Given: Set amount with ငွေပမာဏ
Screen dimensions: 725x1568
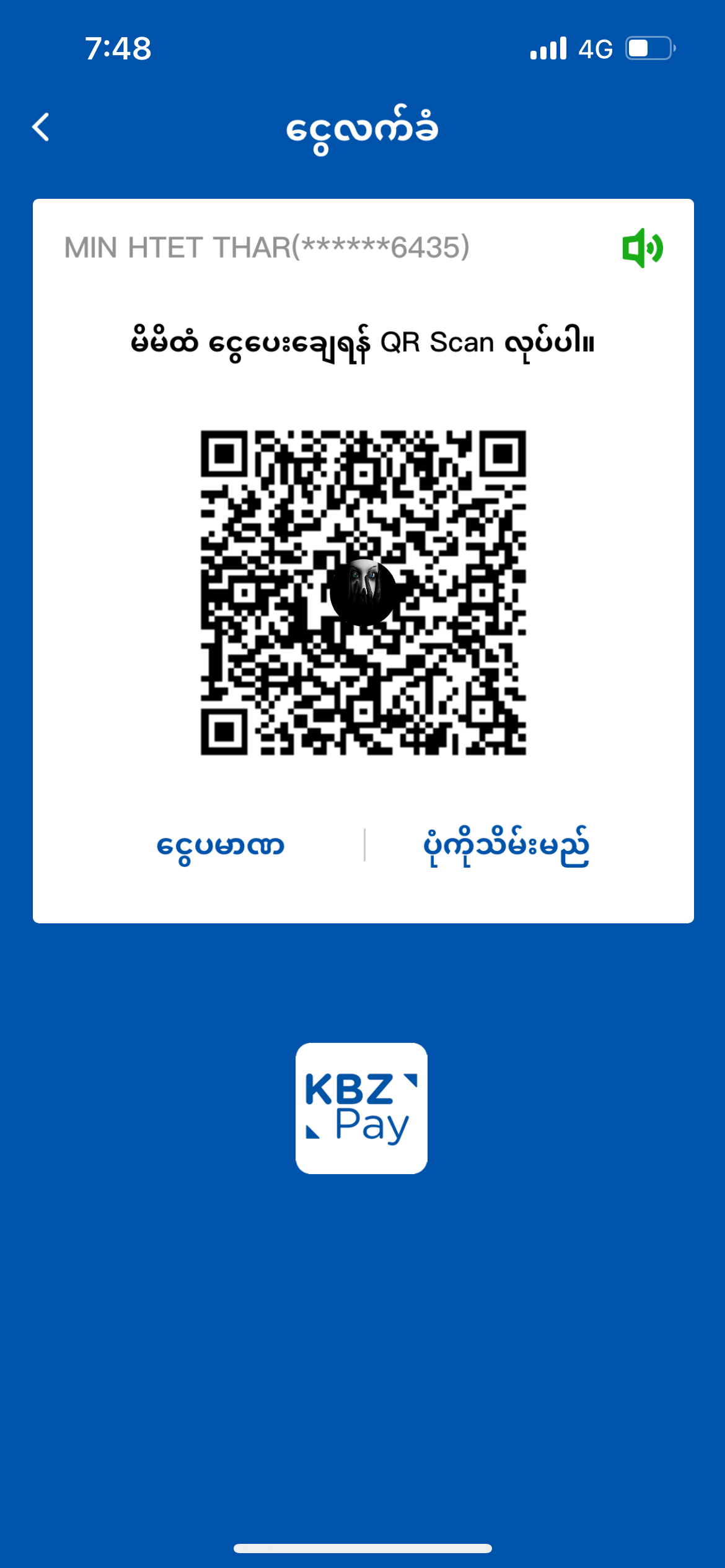Looking at the screenshot, I should 221,845.
